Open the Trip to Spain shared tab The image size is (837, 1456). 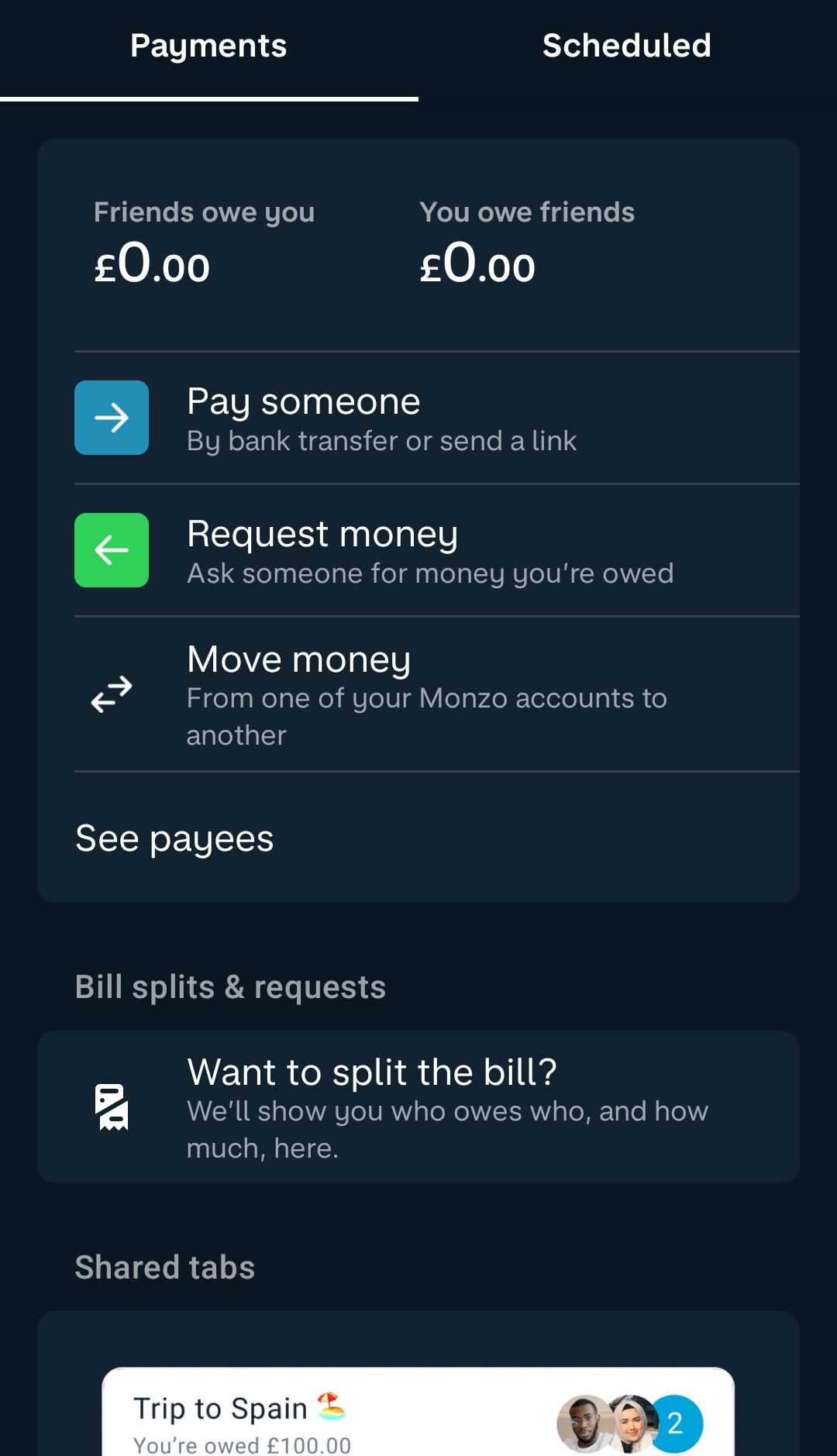click(418, 1413)
